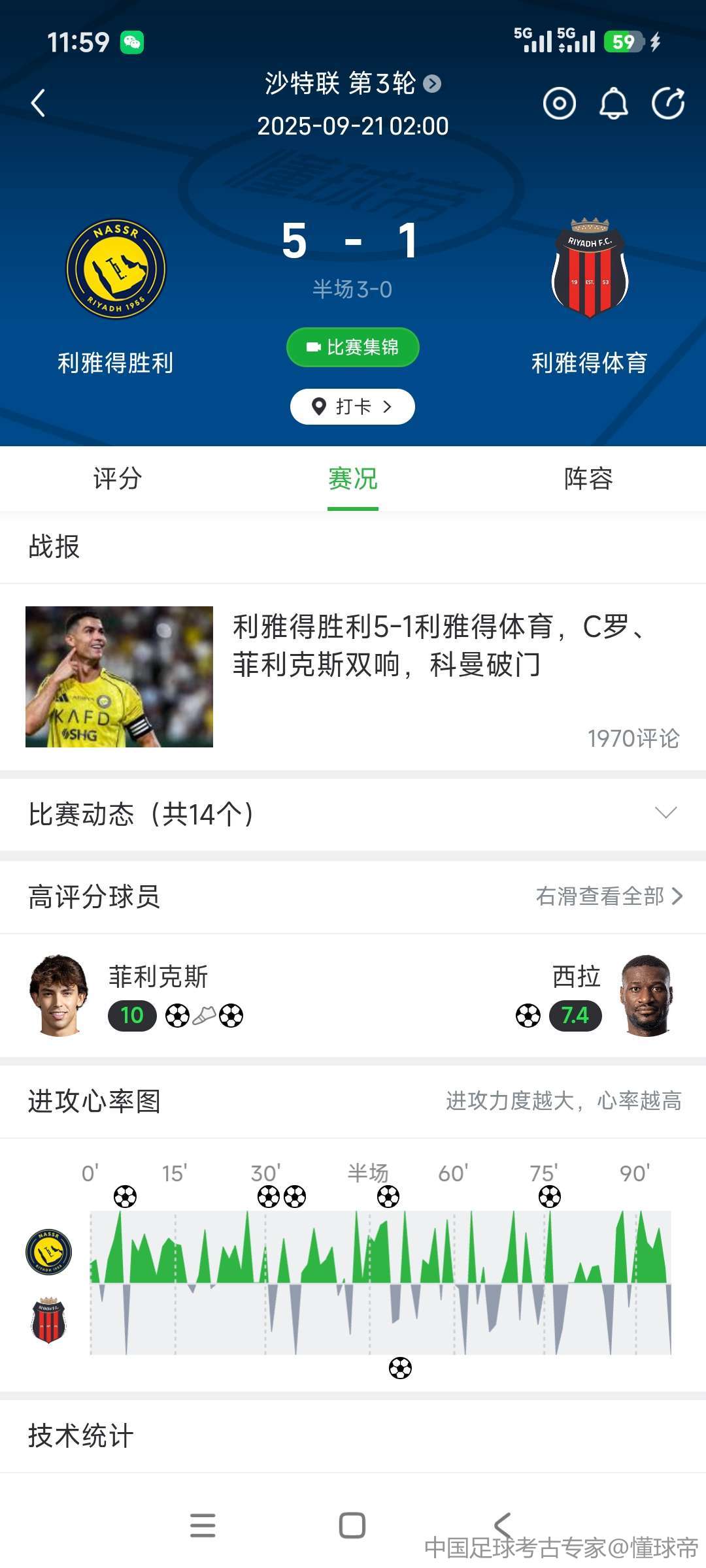Open player 菲利克斯 rating card
Viewport: 706px width, 1568px height.
137,996
